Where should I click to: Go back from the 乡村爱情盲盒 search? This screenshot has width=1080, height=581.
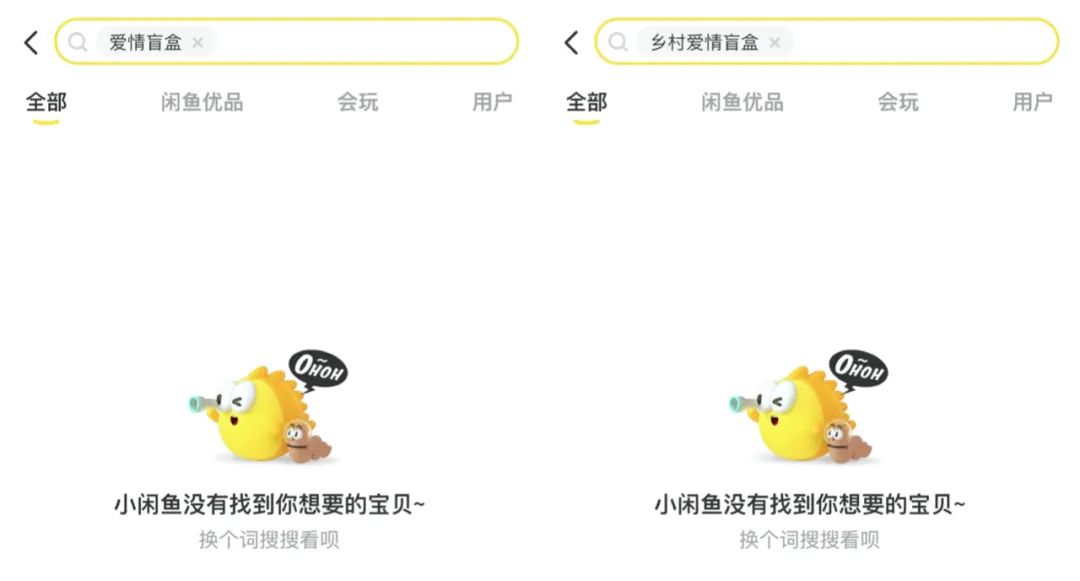(571, 43)
